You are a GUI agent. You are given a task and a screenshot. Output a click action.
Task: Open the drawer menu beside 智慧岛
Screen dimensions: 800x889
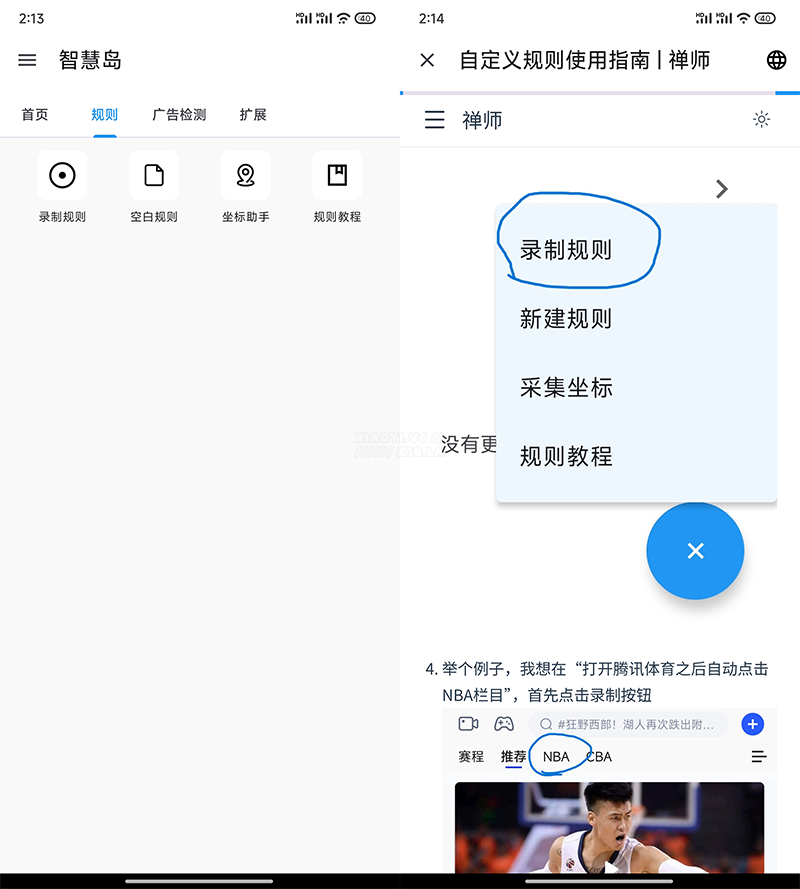(27, 60)
